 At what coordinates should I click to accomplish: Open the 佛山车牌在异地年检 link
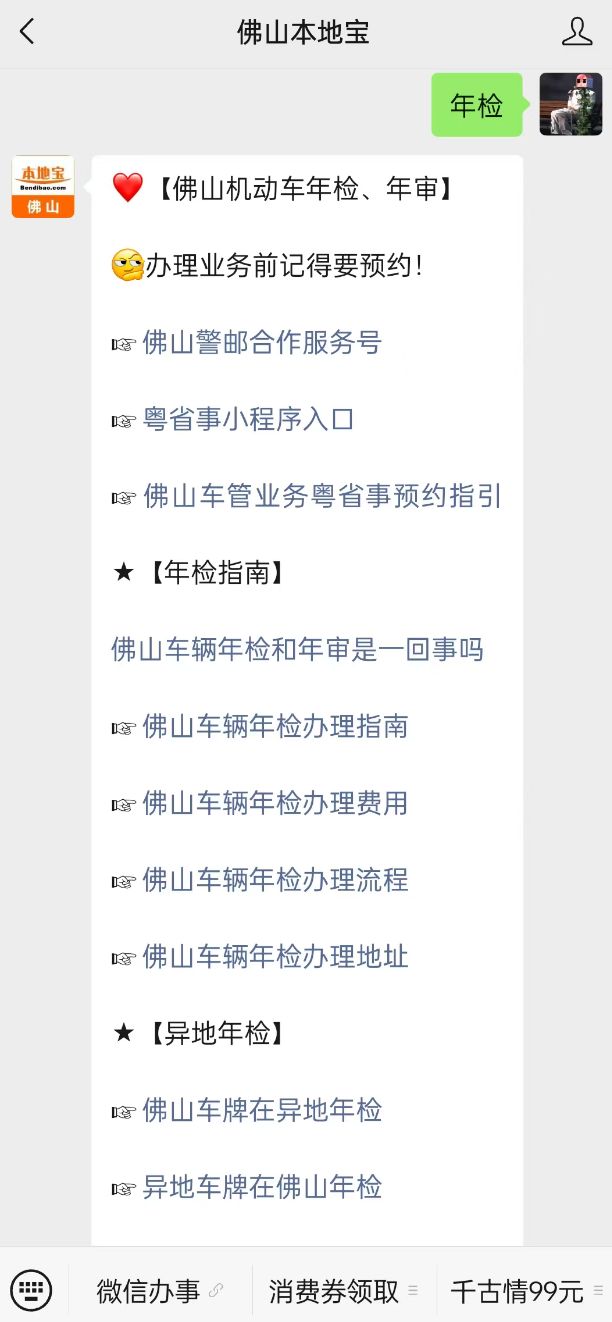pos(262,1110)
